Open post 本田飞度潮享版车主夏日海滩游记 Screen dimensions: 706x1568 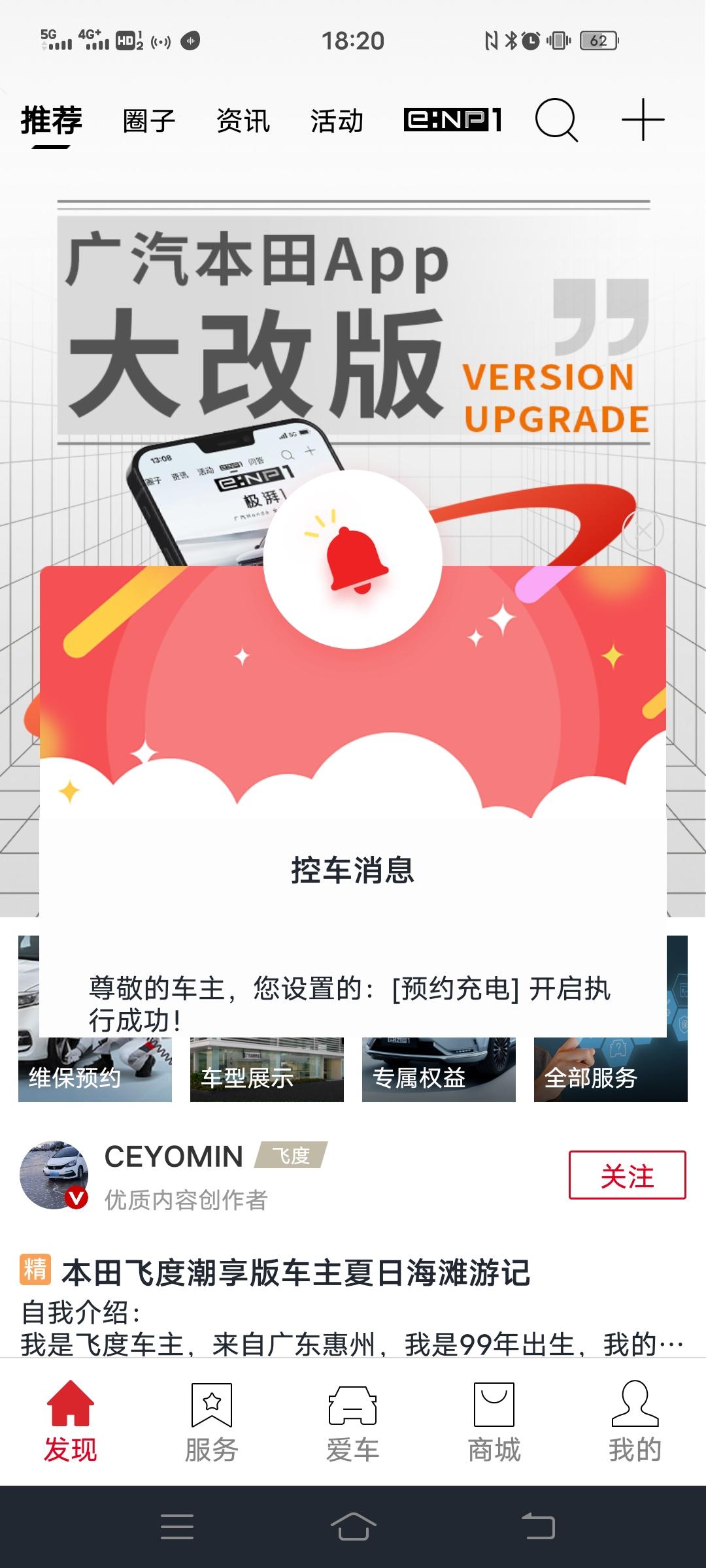(295, 1273)
